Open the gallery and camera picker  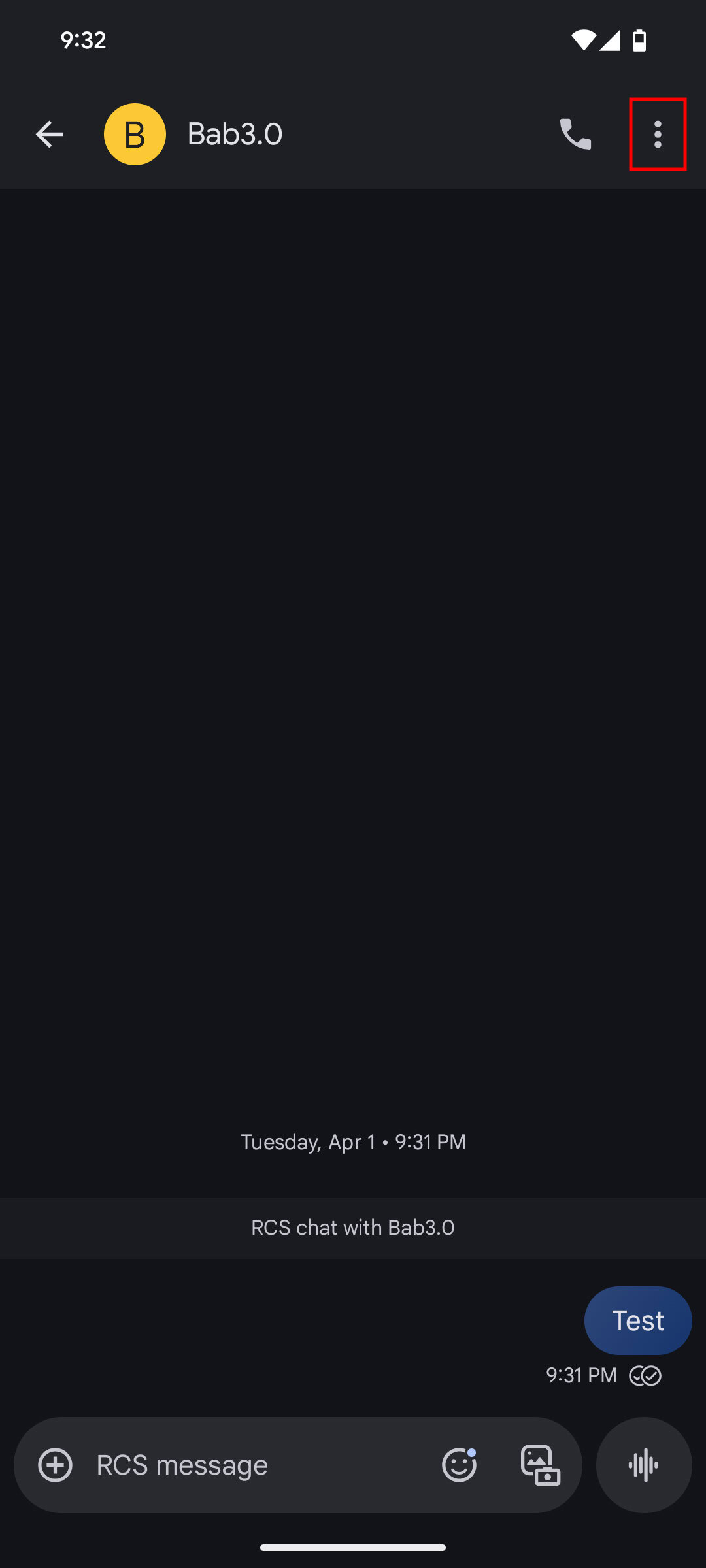pyautogui.click(x=540, y=1465)
